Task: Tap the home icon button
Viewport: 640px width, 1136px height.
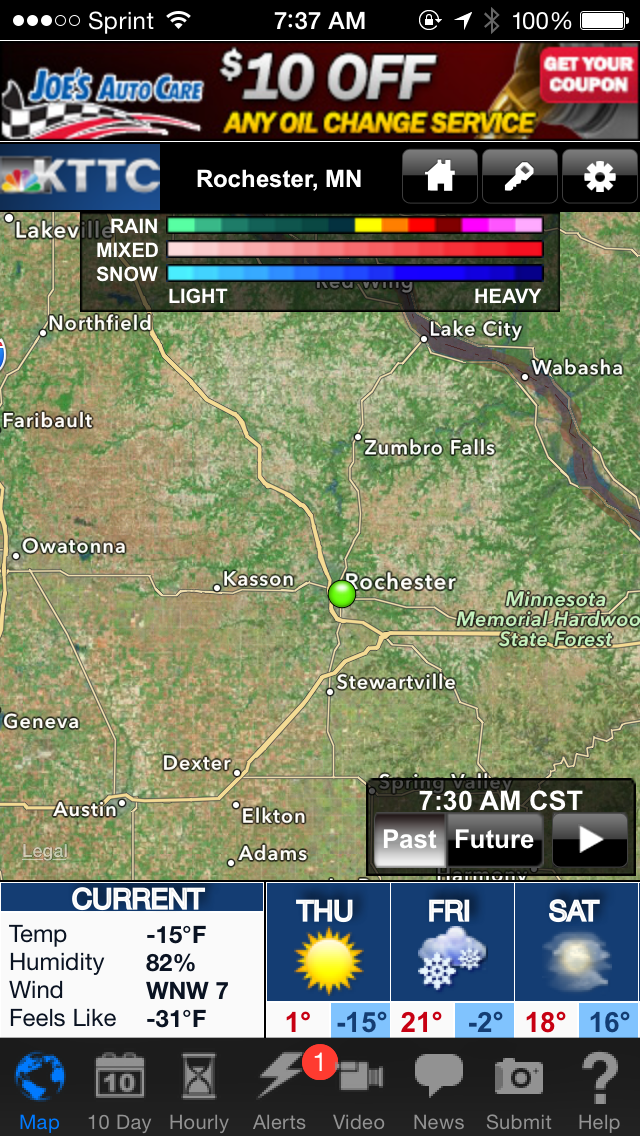Action: pyautogui.click(x=440, y=176)
